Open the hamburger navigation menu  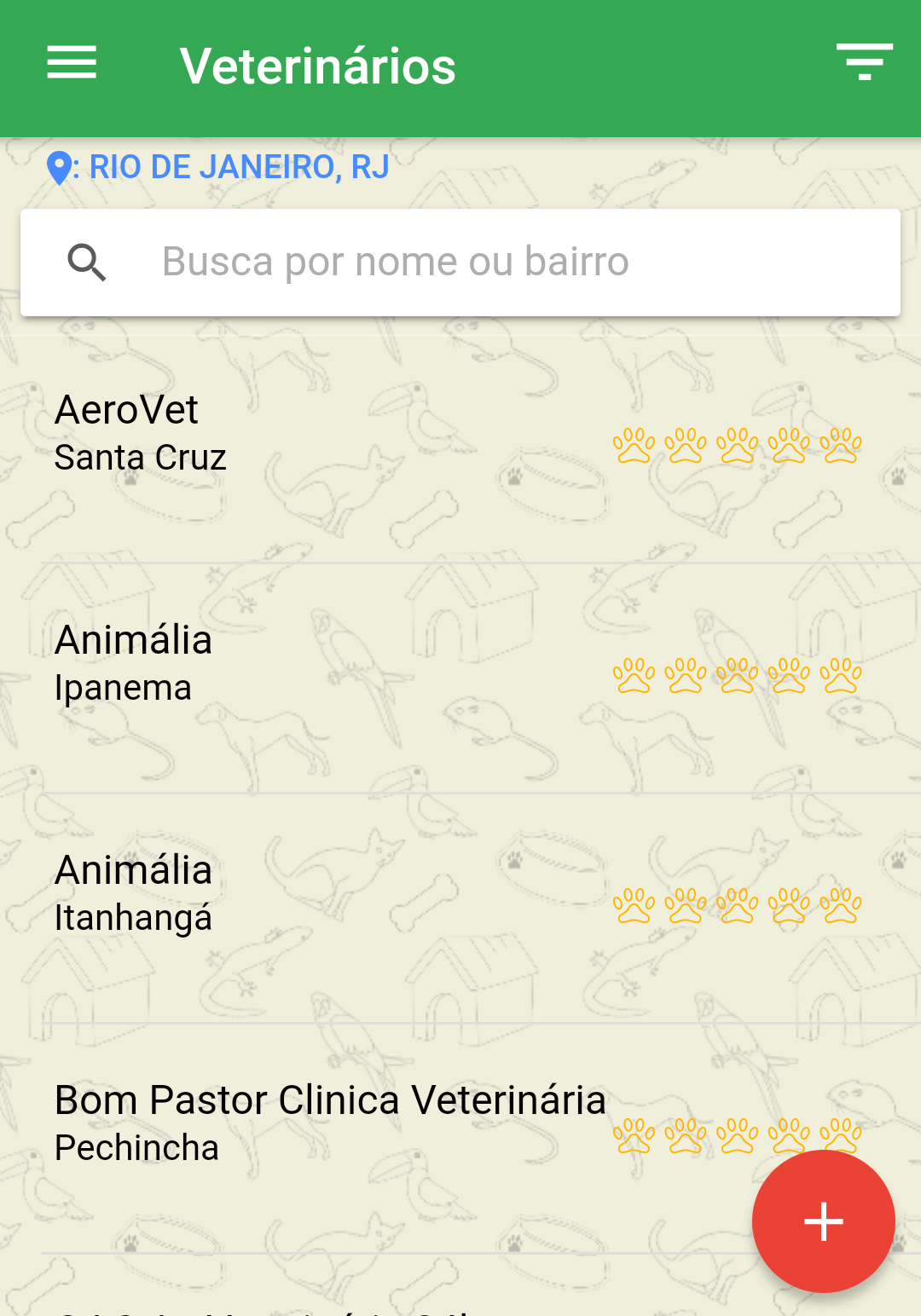(72, 63)
